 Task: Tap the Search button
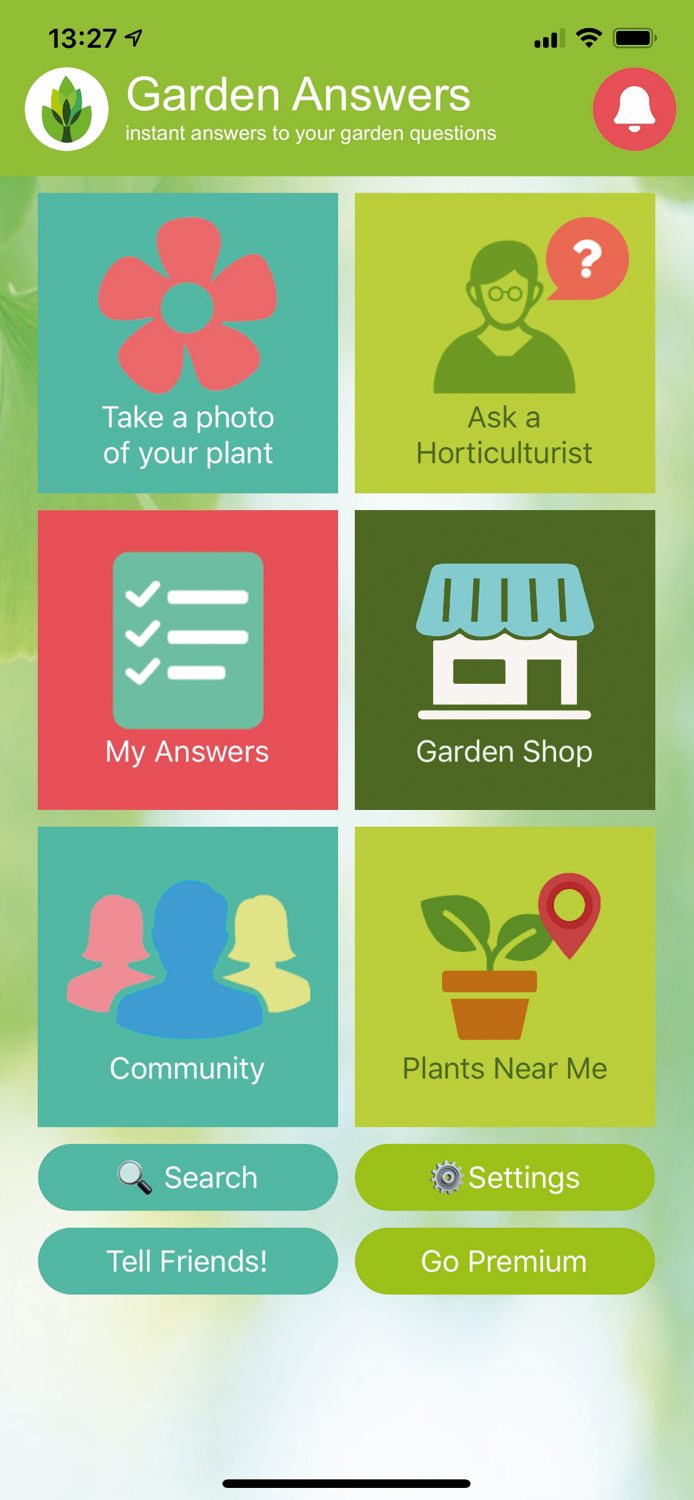point(188,1178)
